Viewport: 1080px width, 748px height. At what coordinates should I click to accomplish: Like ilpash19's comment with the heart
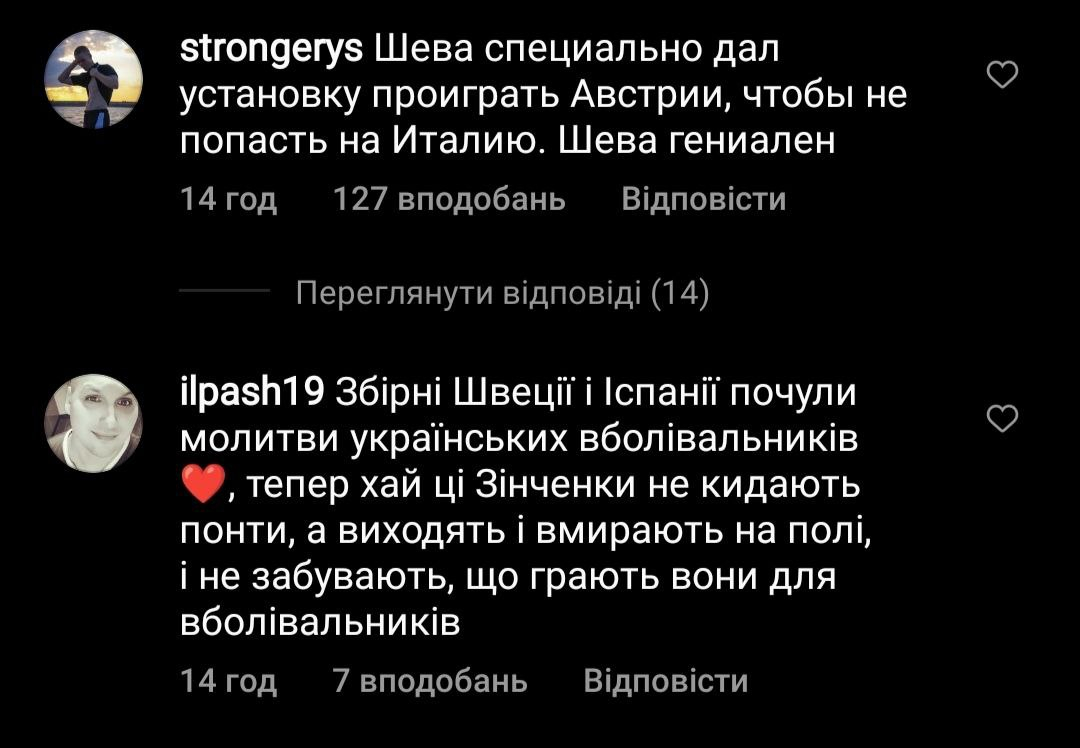(x=1002, y=420)
